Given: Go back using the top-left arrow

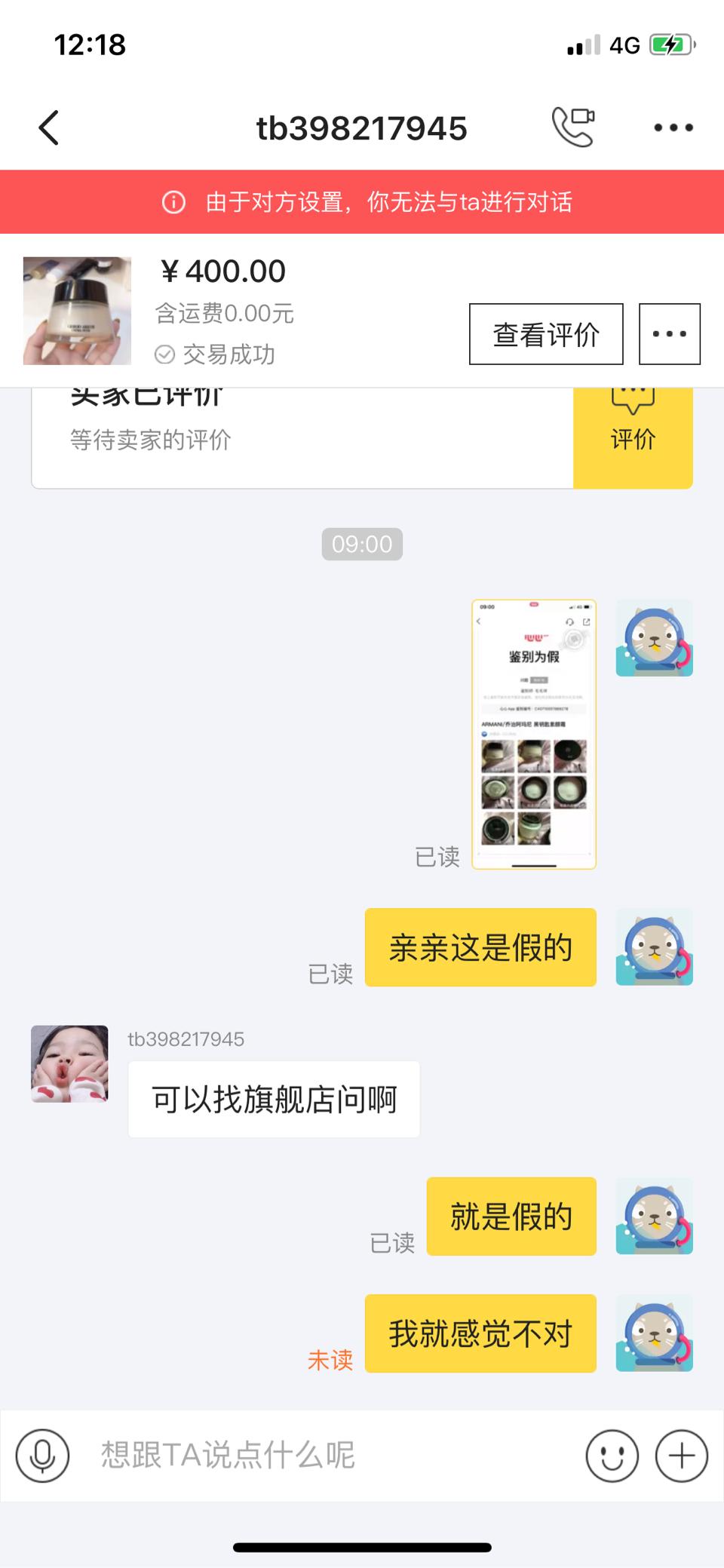Looking at the screenshot, I should coord(49,127).
